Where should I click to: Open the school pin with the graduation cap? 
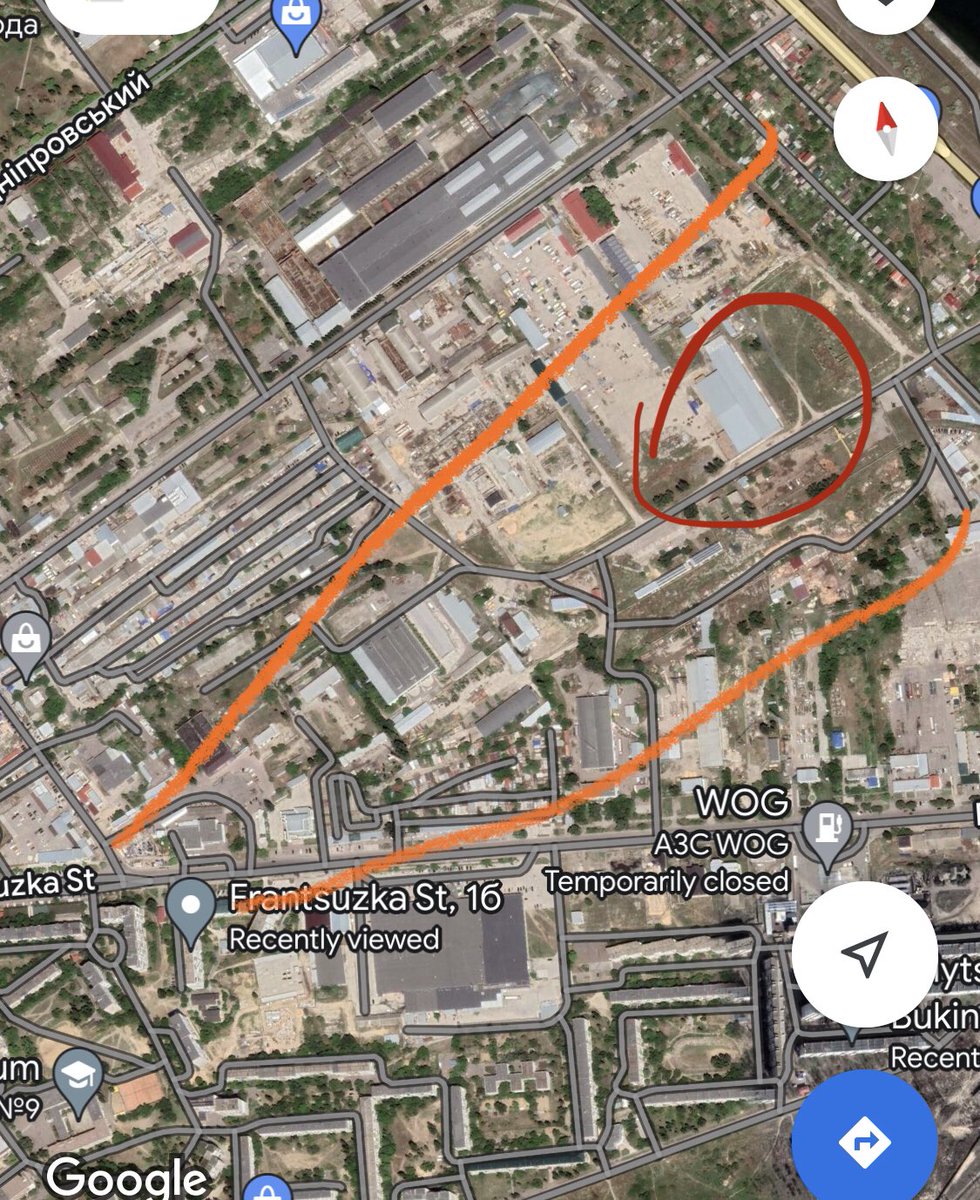(76, 1079)
